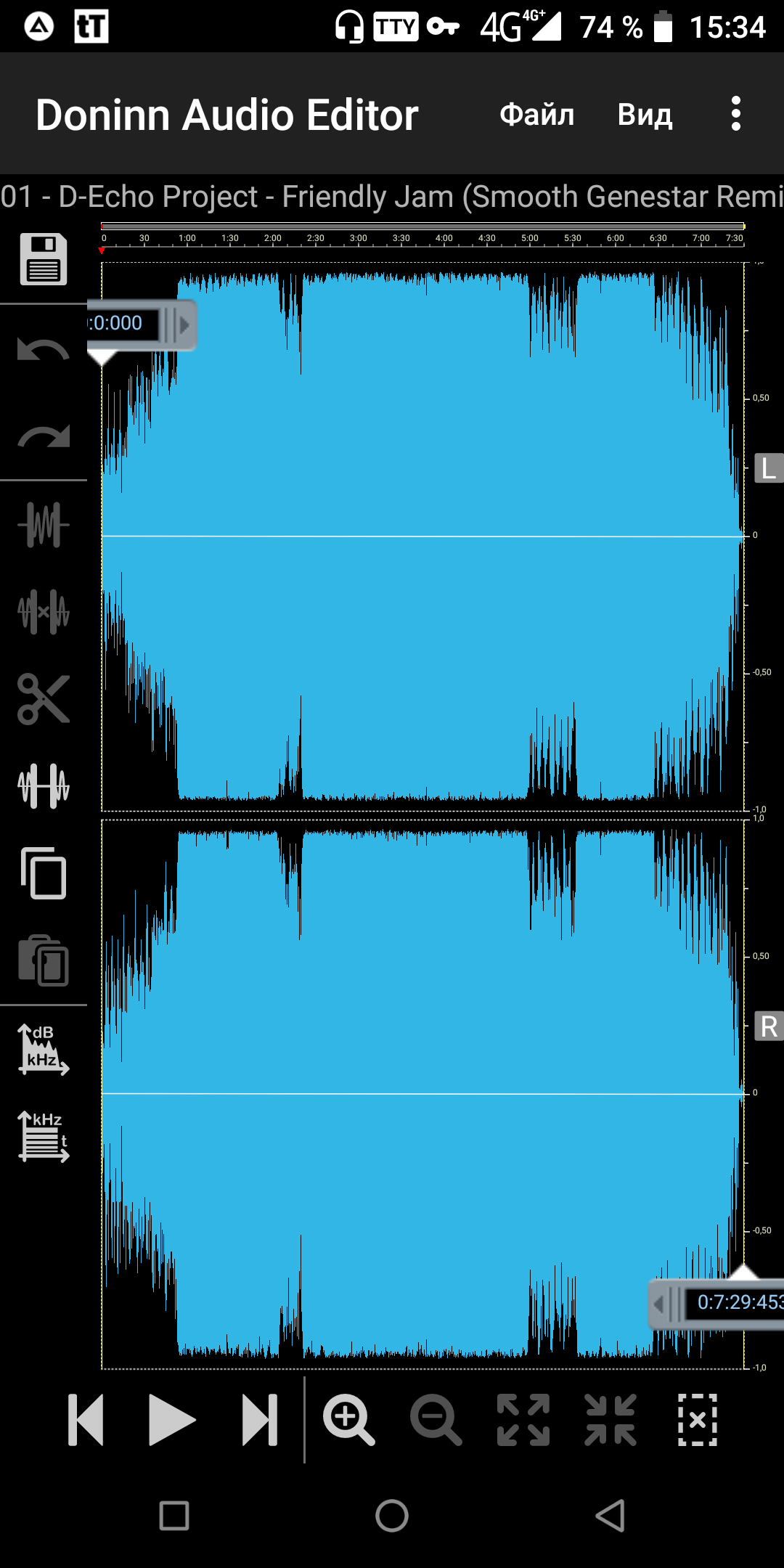Save the audio with floppy disk icon
Viewport: 784px width, 1568px height.
point(44,259)
